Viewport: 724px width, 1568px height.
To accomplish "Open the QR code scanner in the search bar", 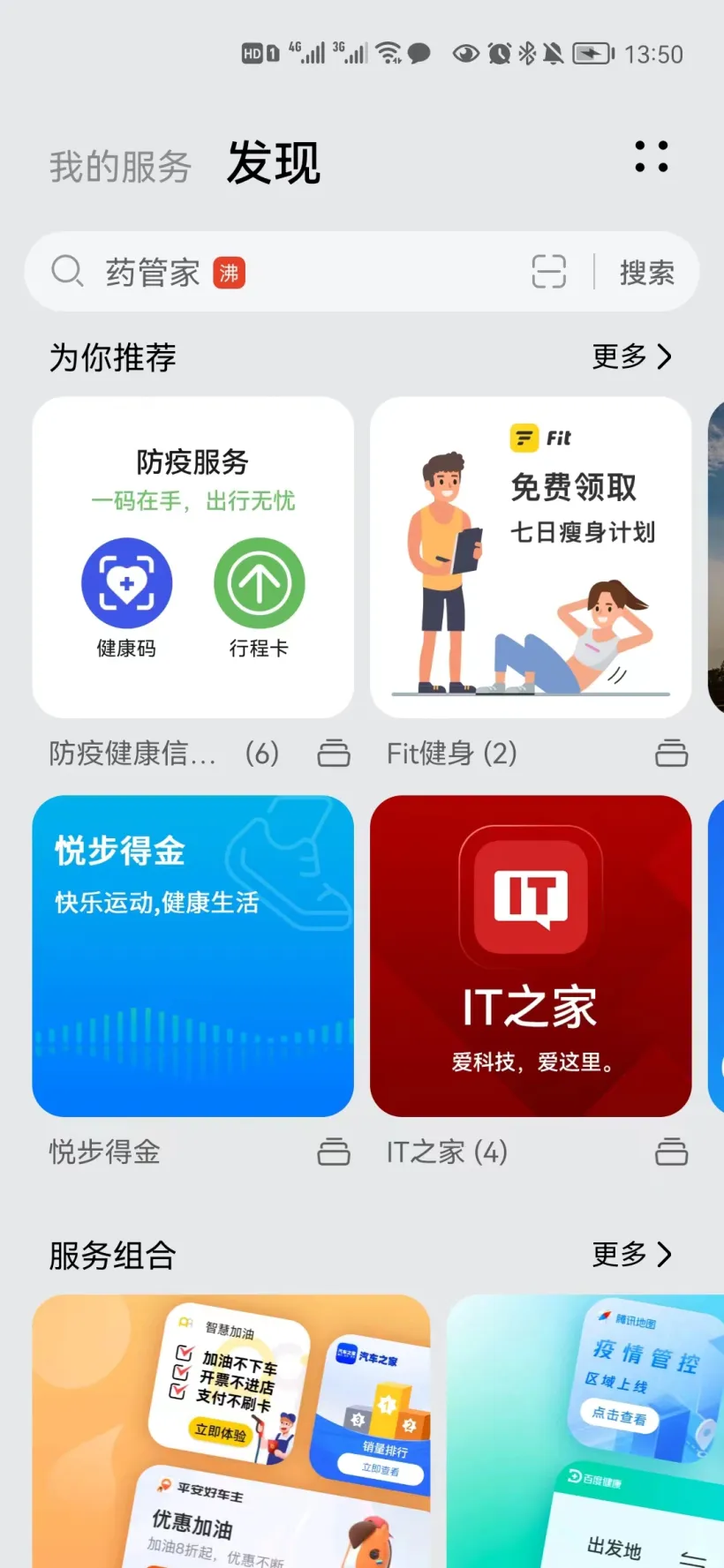I will pos(549,272).
